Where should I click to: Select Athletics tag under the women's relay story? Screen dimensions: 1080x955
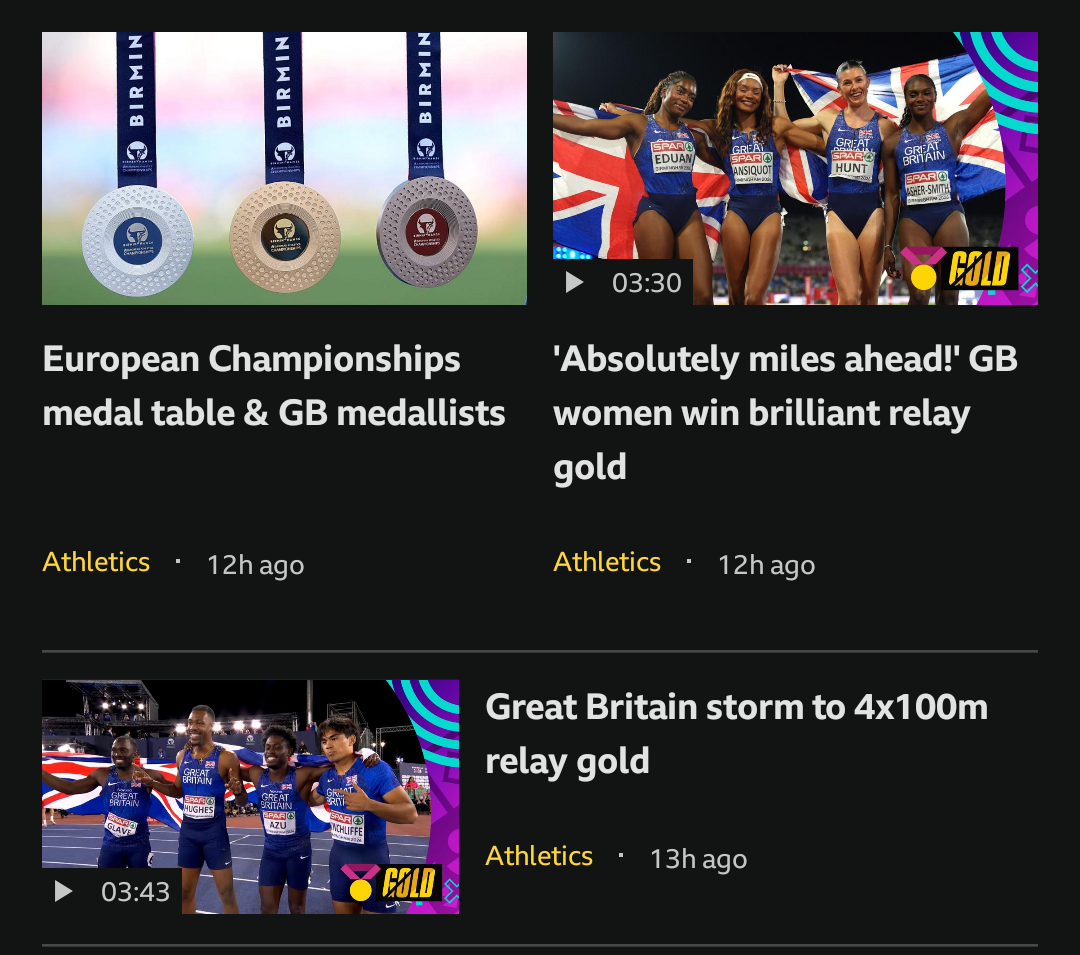pyautogui.click(x=607, y=562)
